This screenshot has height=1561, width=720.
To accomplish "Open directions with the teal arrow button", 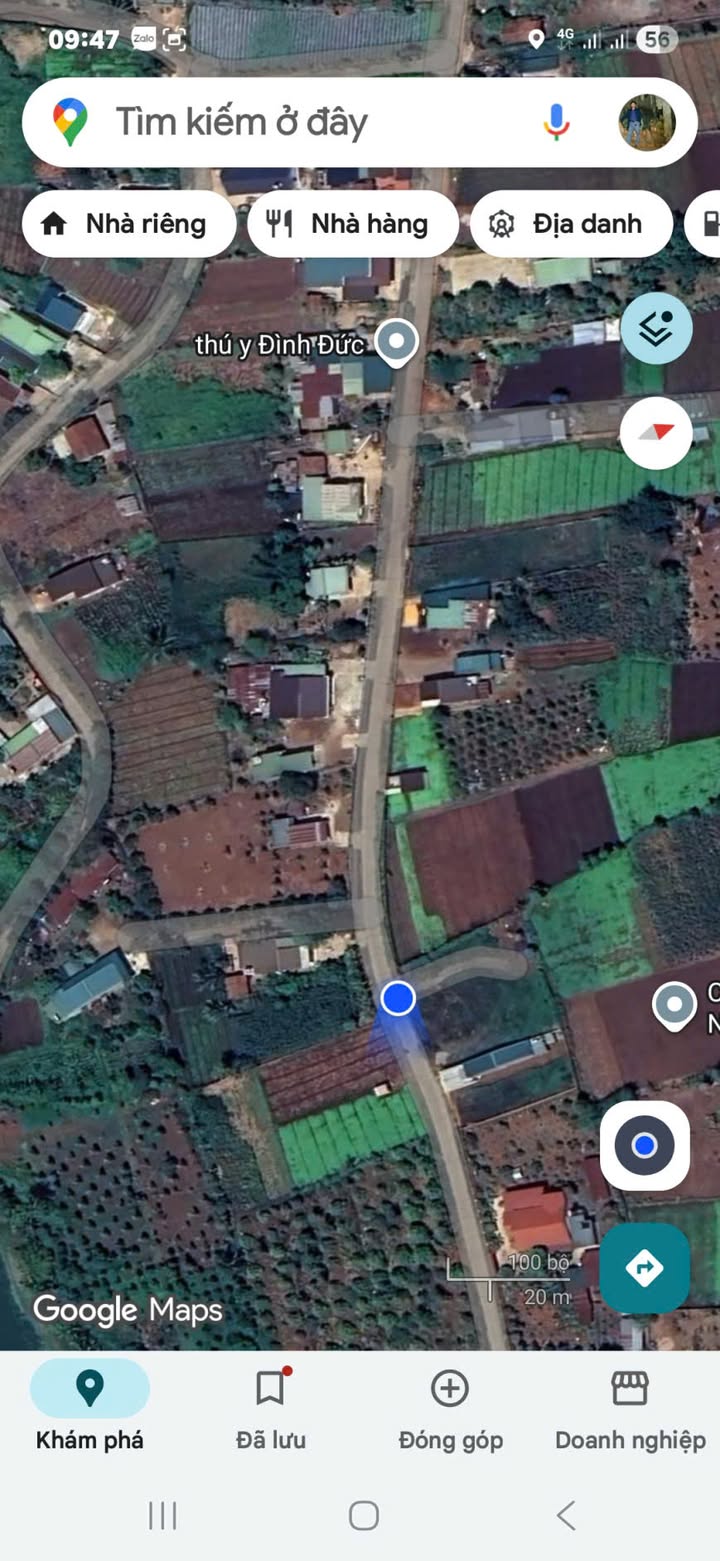I will pyautogui.click(x=645, y=1268).
